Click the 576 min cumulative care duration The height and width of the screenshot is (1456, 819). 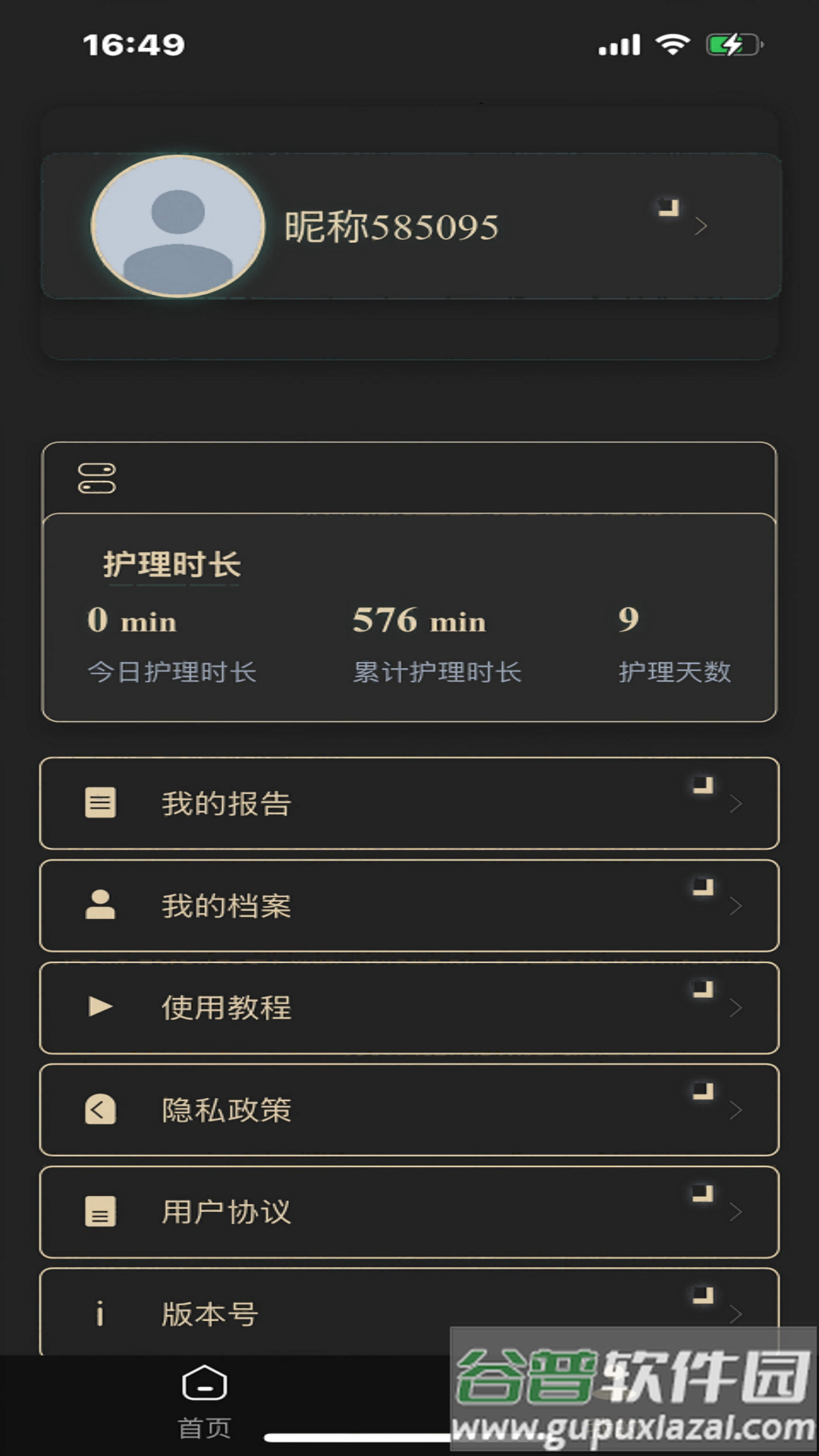click(419, 620)
